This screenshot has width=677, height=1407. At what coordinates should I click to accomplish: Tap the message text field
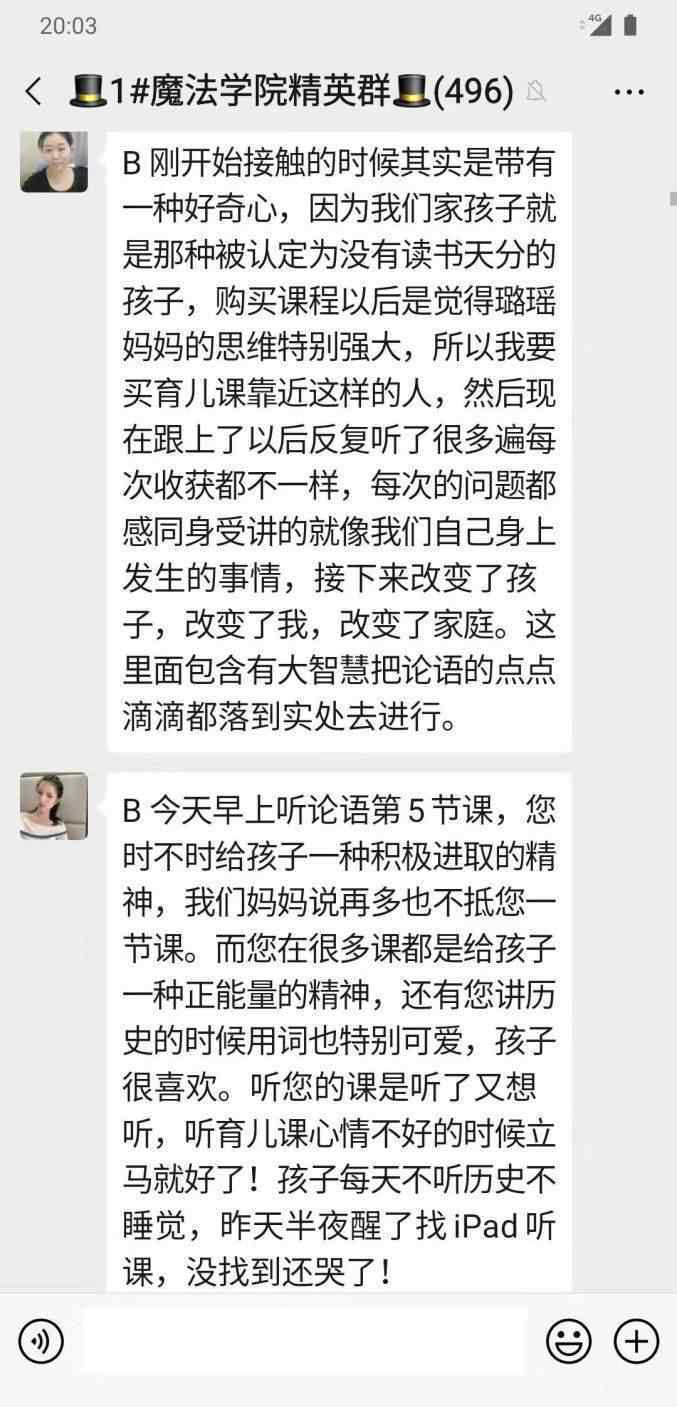pos(304,1341)
